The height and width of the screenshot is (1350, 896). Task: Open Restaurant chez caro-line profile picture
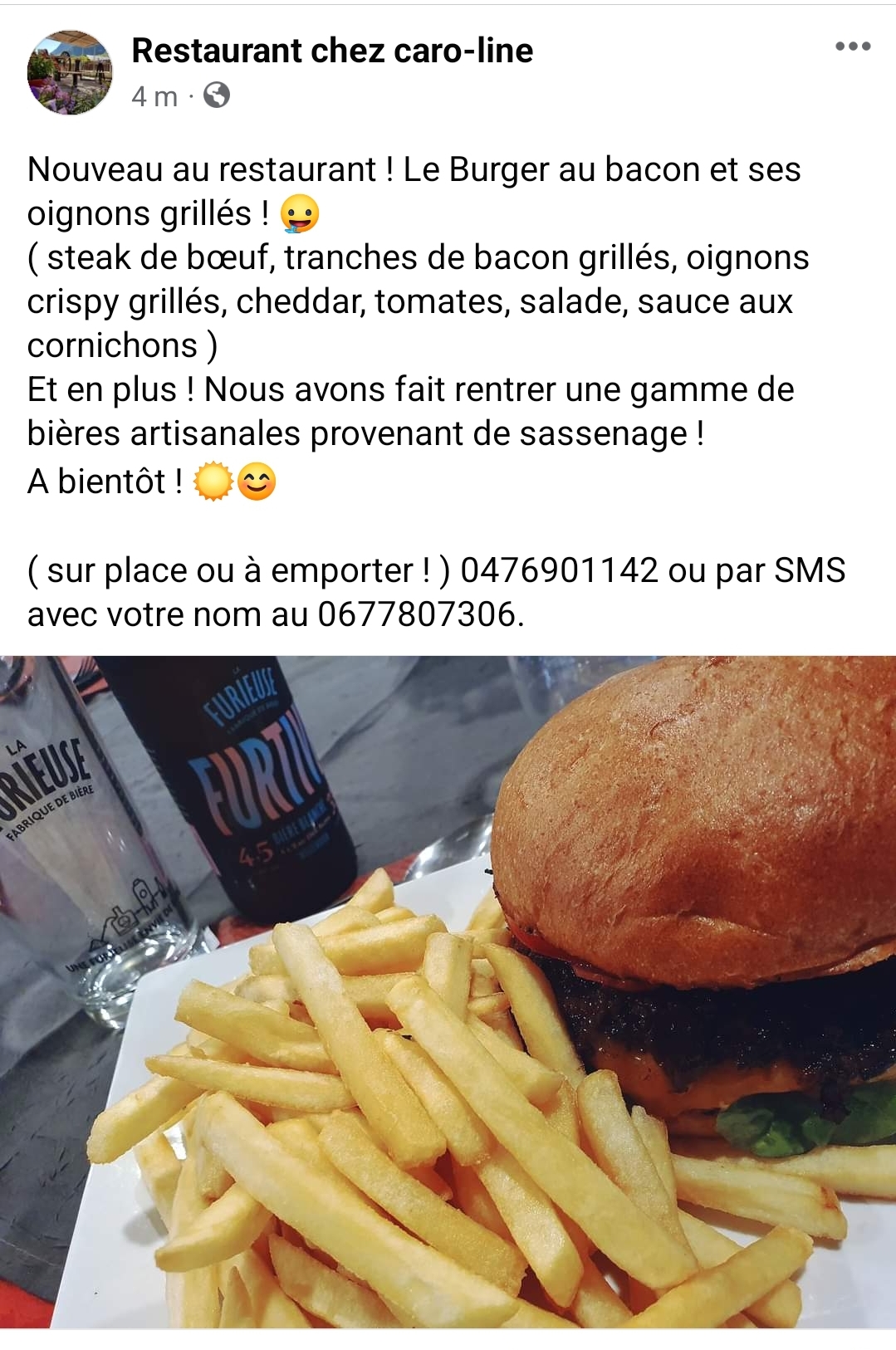70,72
